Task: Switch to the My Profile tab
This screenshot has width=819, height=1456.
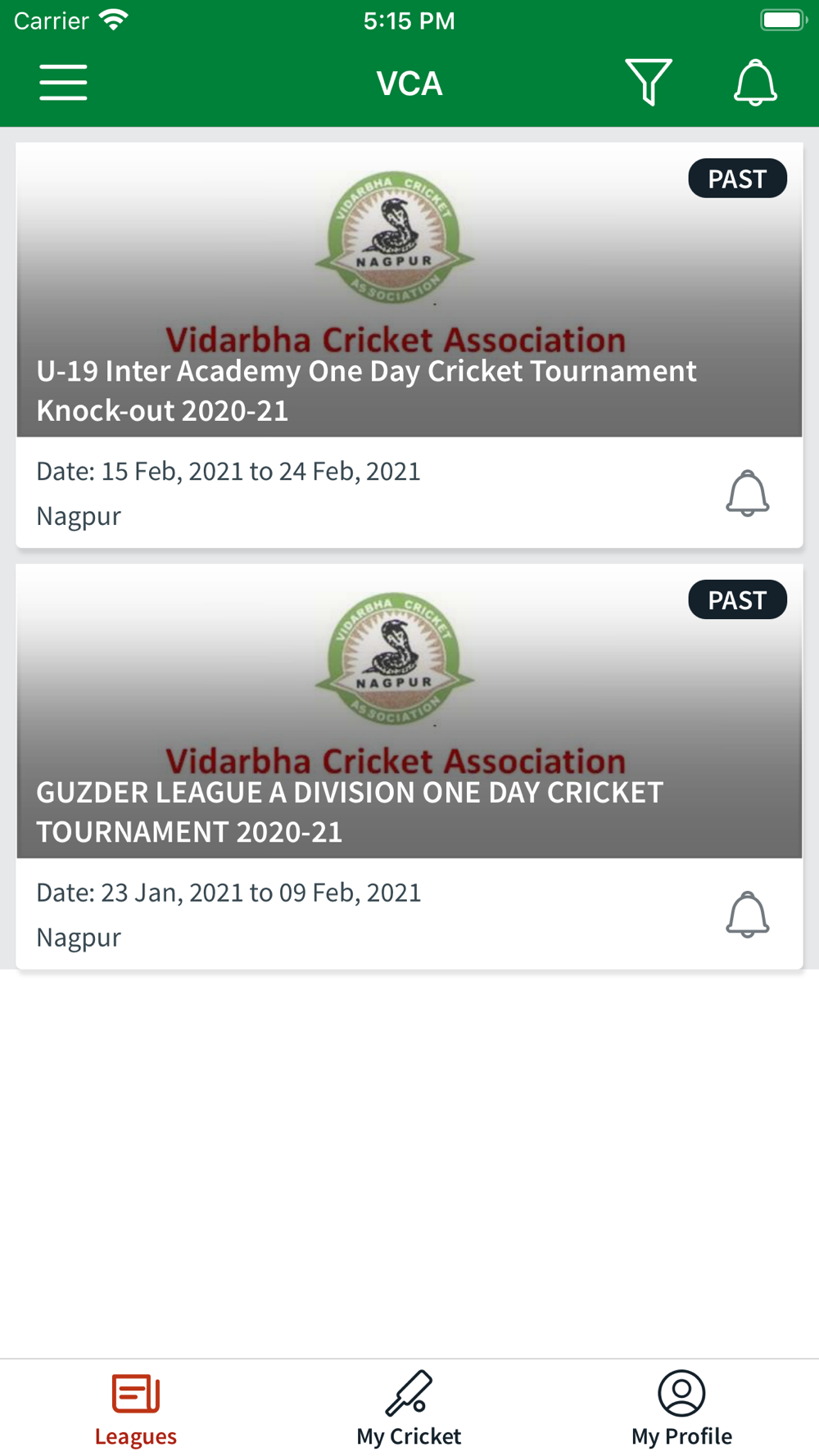Action: [681, 1409]
